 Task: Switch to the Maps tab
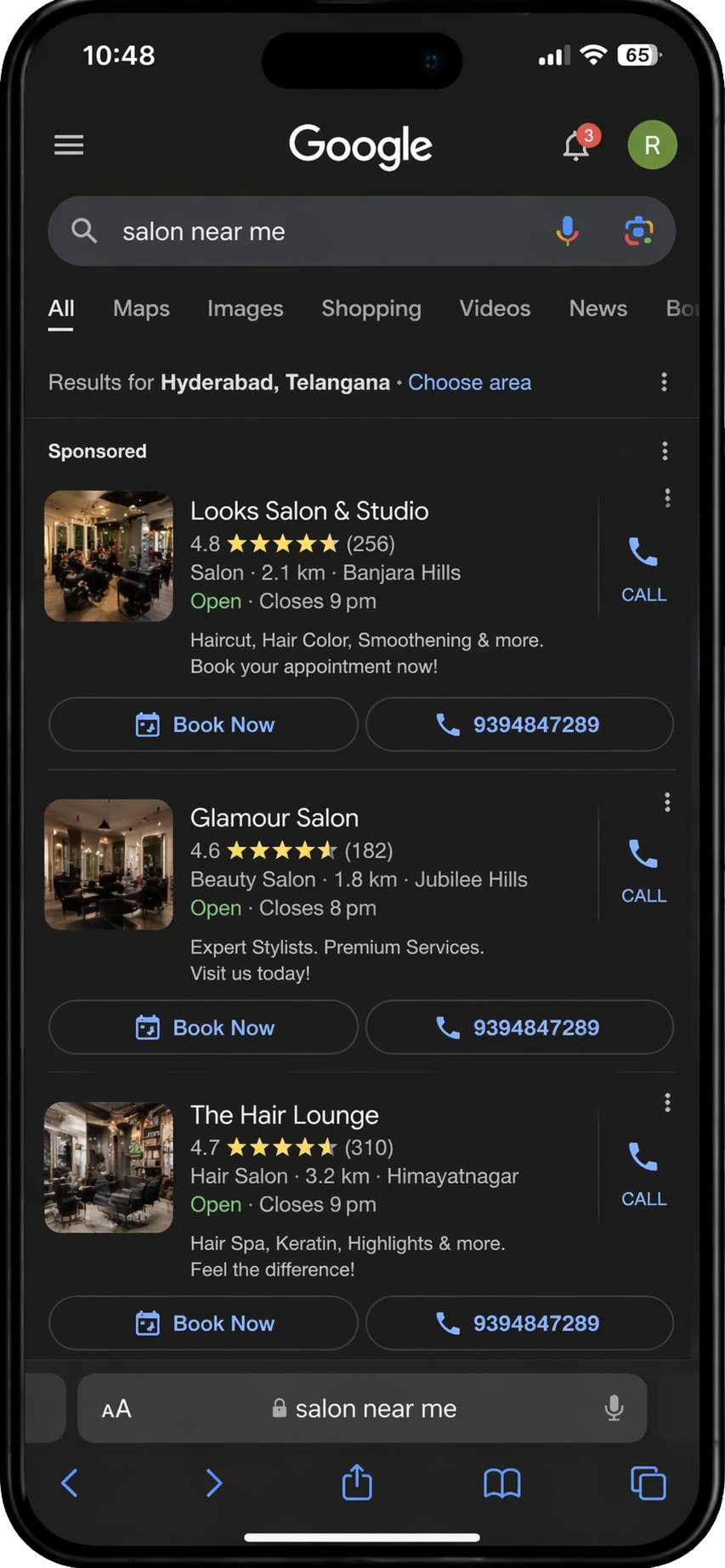[x=141, y=309]
